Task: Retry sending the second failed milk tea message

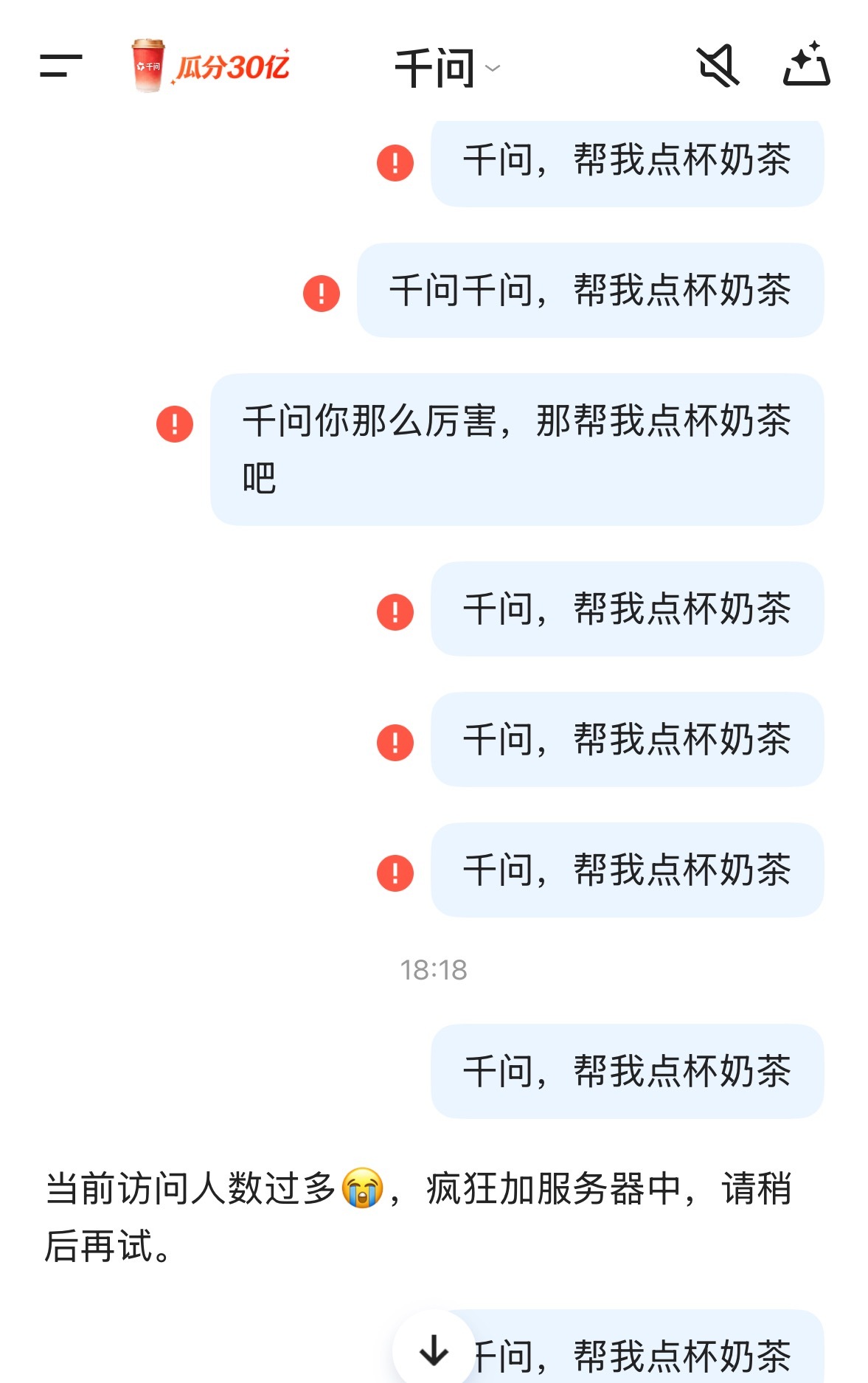Action: pyautogui.click(x=320, y=294)
